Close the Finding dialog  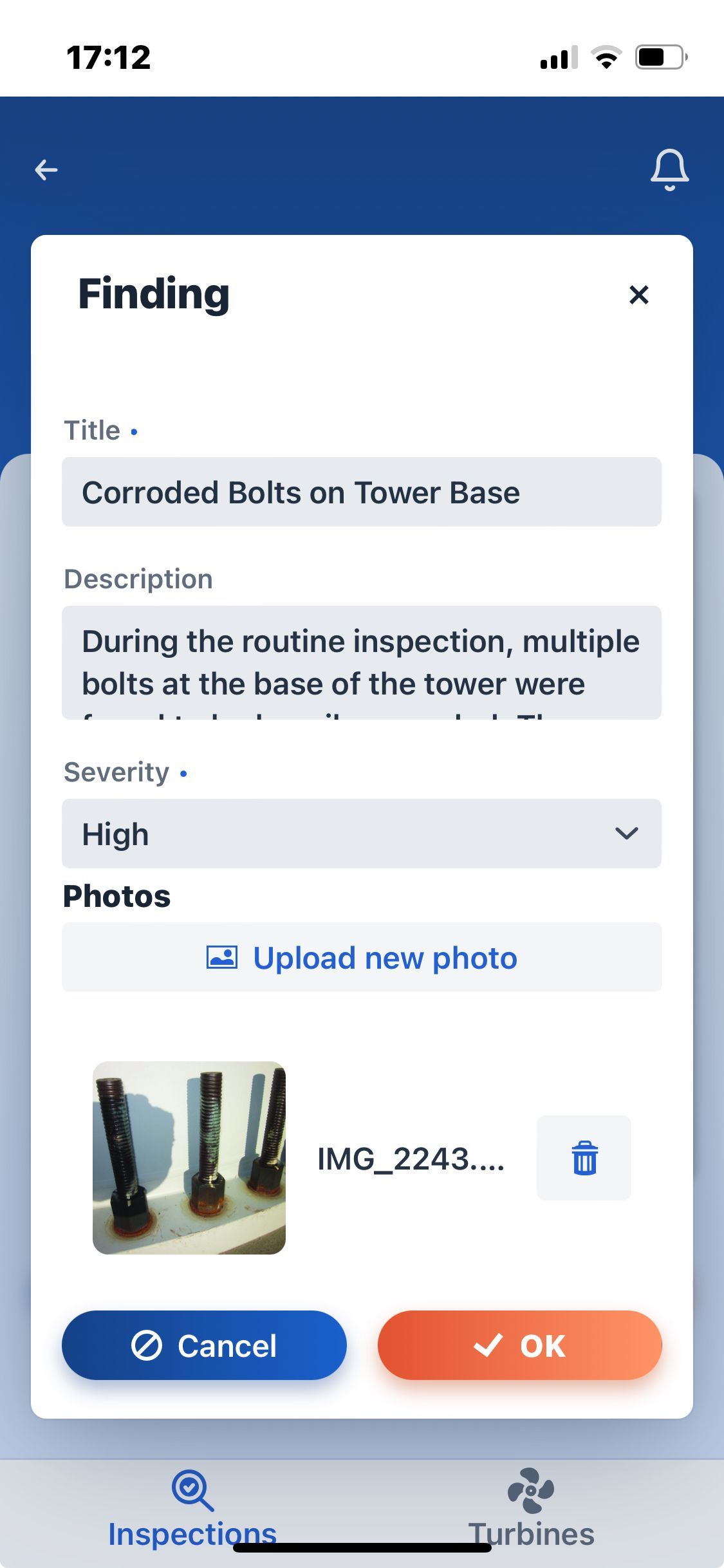638,295
